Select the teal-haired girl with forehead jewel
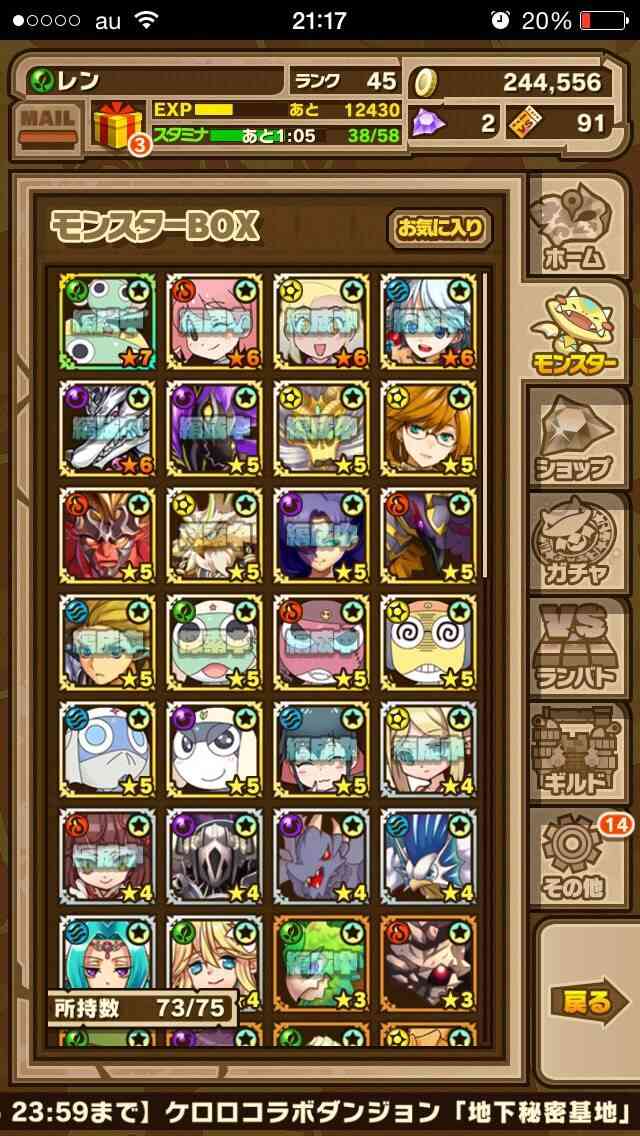640x1136 pixels. (108, 958)
